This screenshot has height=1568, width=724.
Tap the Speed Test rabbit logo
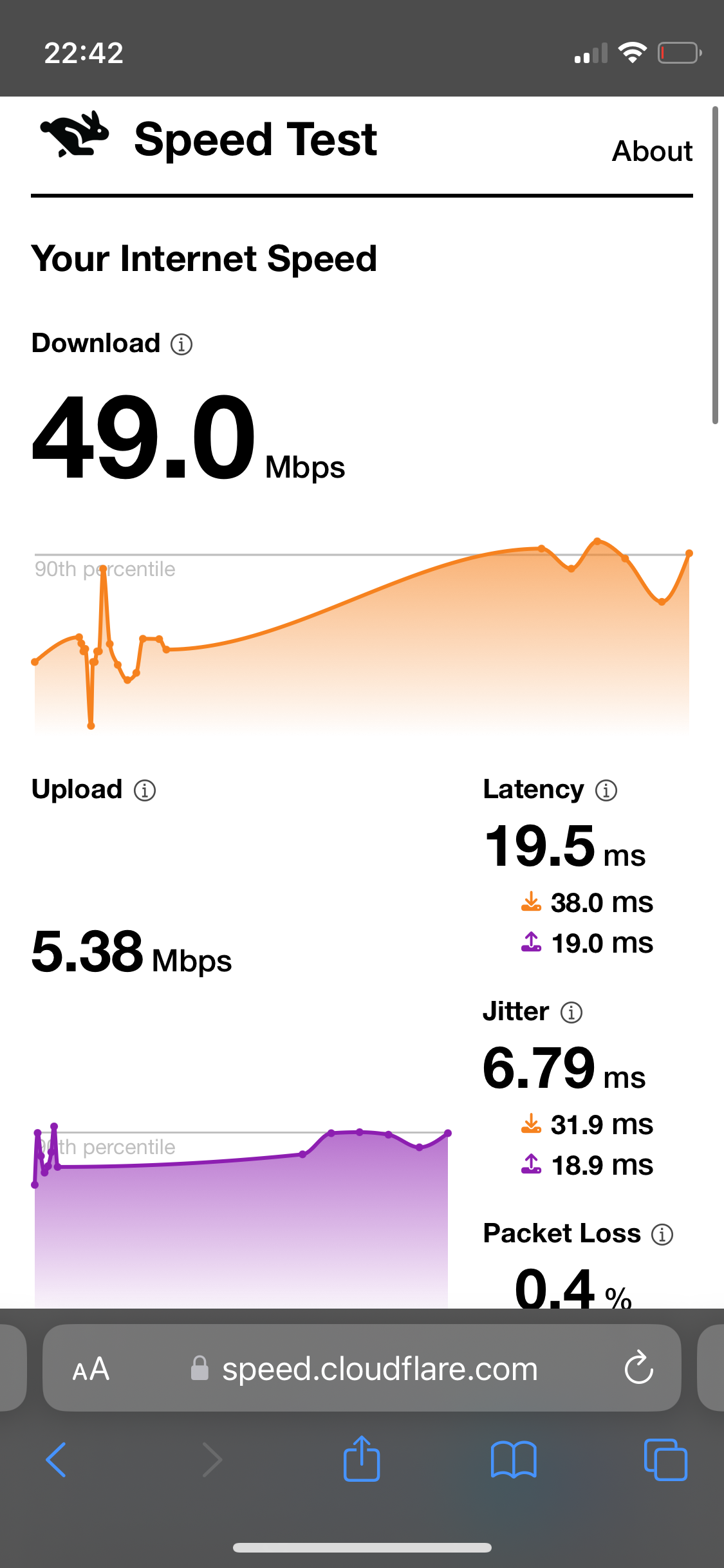75,134
